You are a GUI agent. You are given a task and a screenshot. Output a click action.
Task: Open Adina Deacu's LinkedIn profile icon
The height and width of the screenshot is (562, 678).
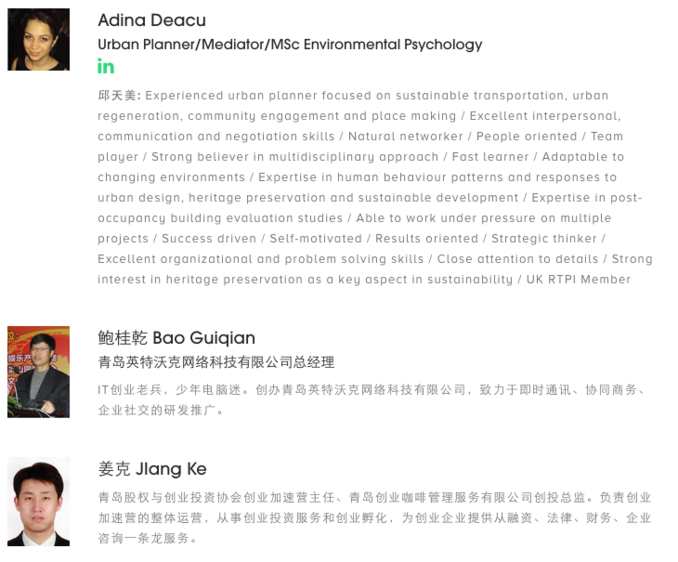106,67
